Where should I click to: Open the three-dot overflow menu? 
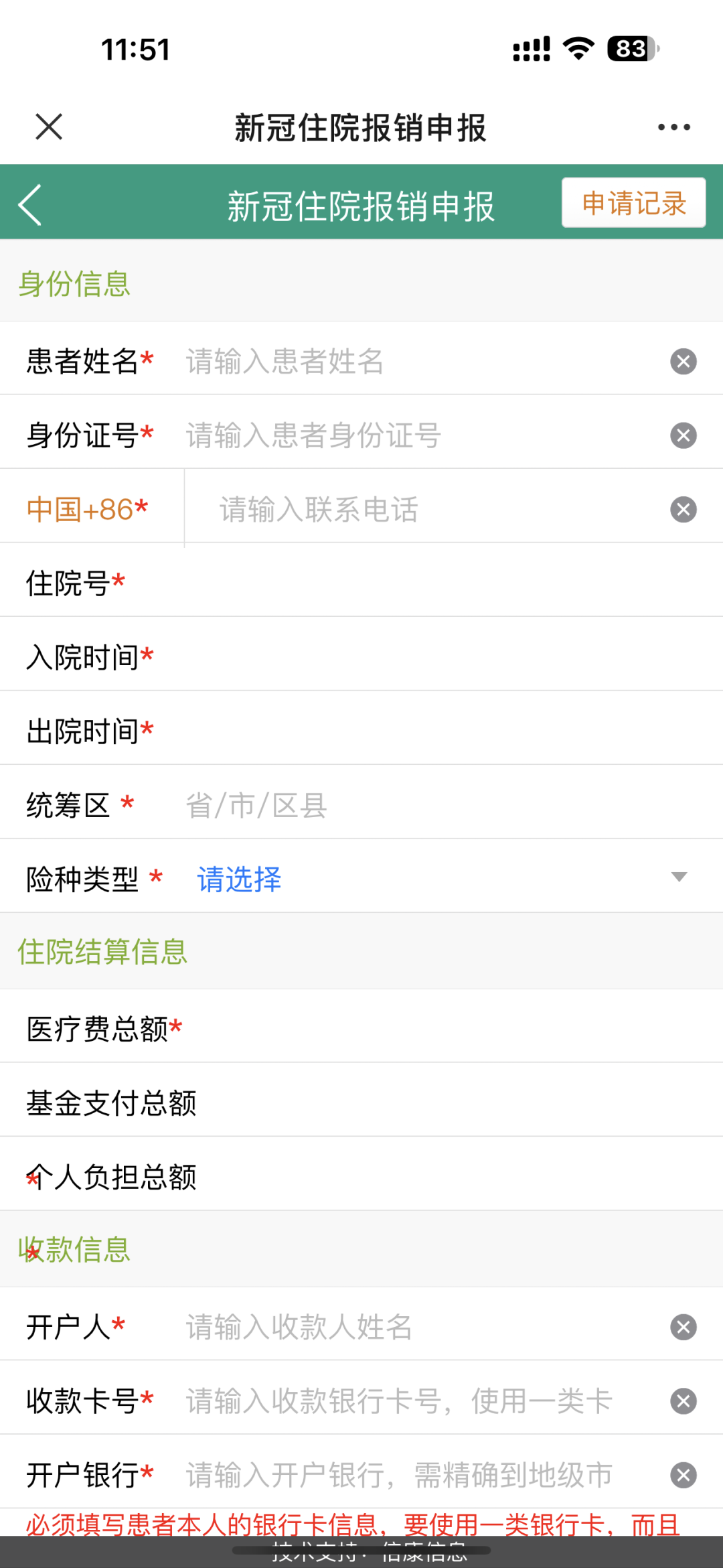point(673,127)
